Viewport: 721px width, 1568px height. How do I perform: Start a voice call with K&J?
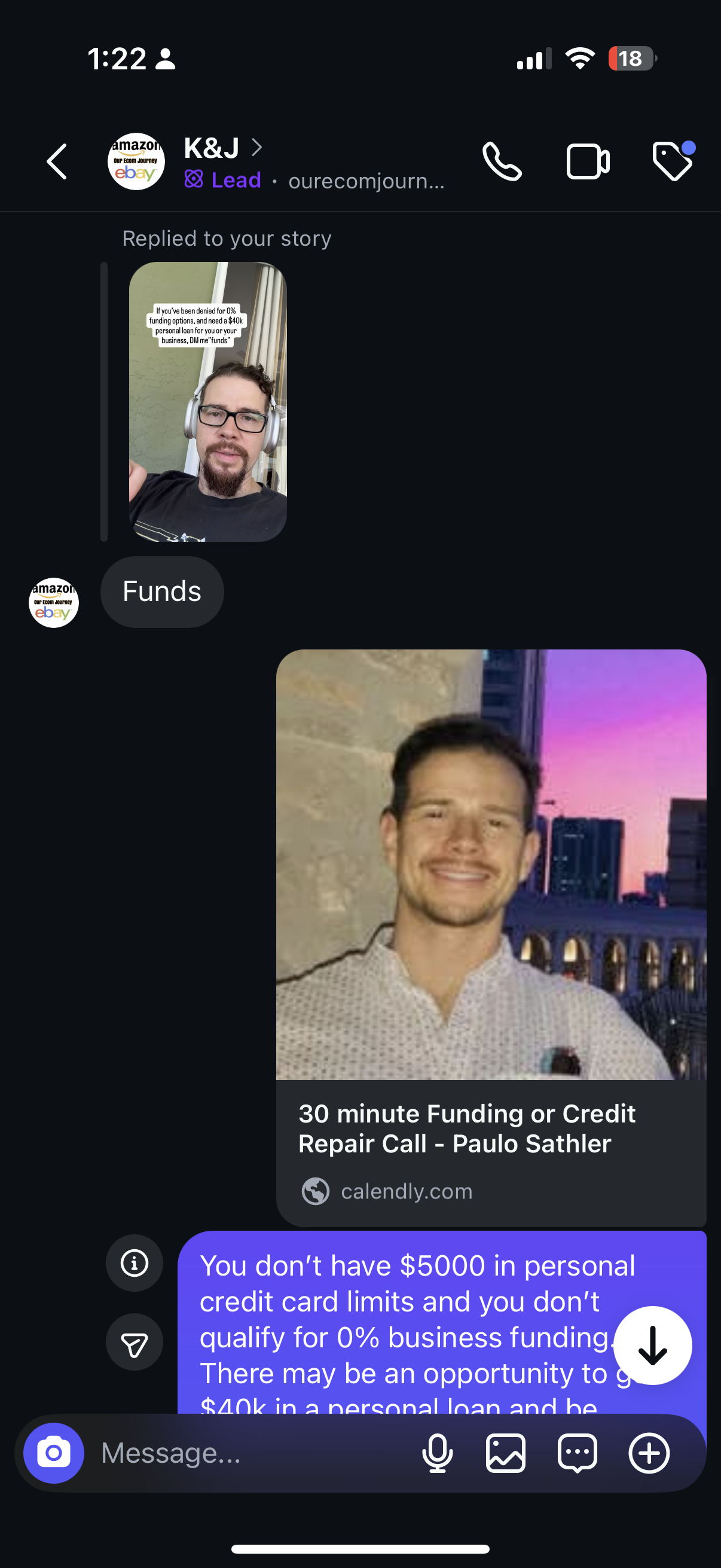pyautogui.click(x=503, y=161)
